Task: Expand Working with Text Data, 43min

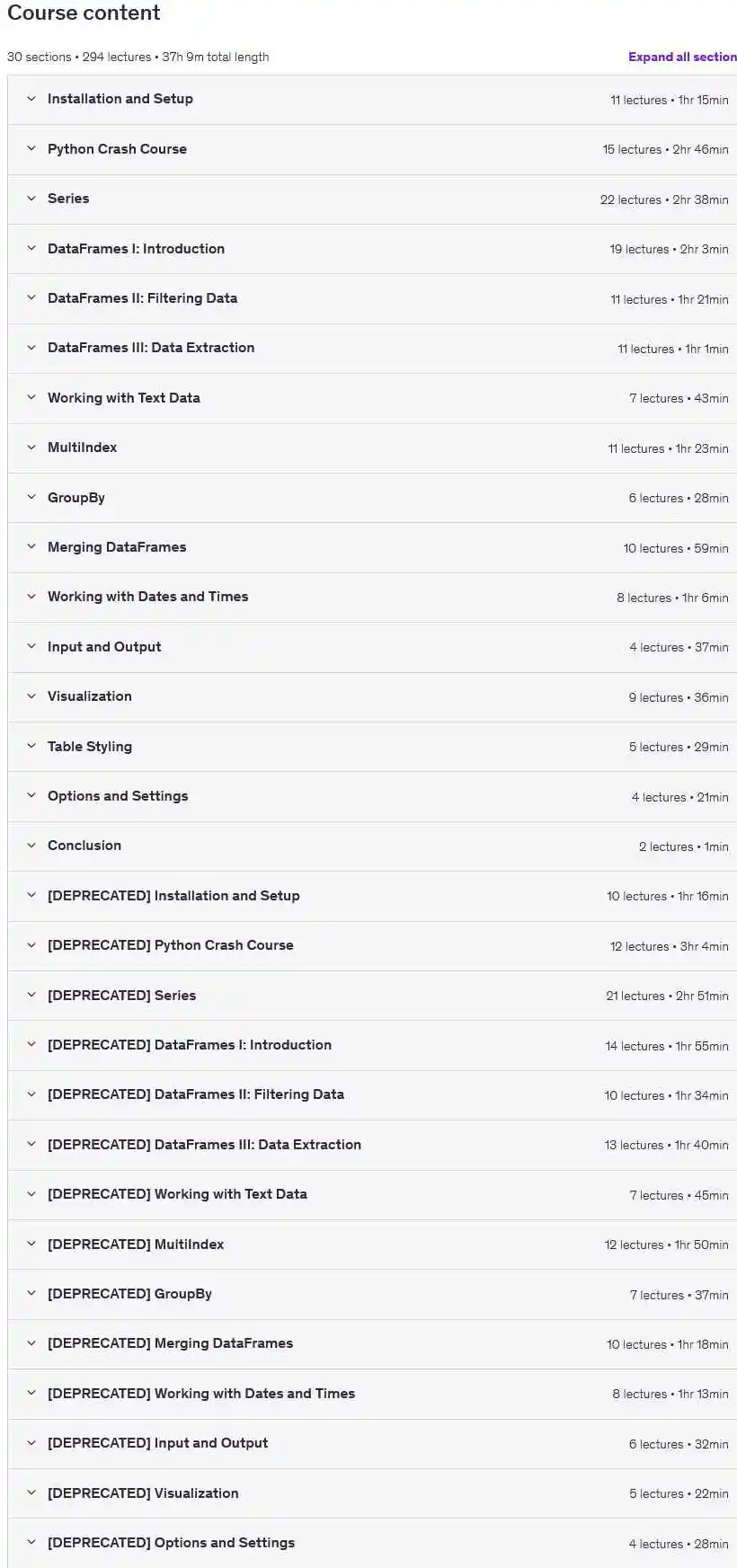Action: pos(372,398)
